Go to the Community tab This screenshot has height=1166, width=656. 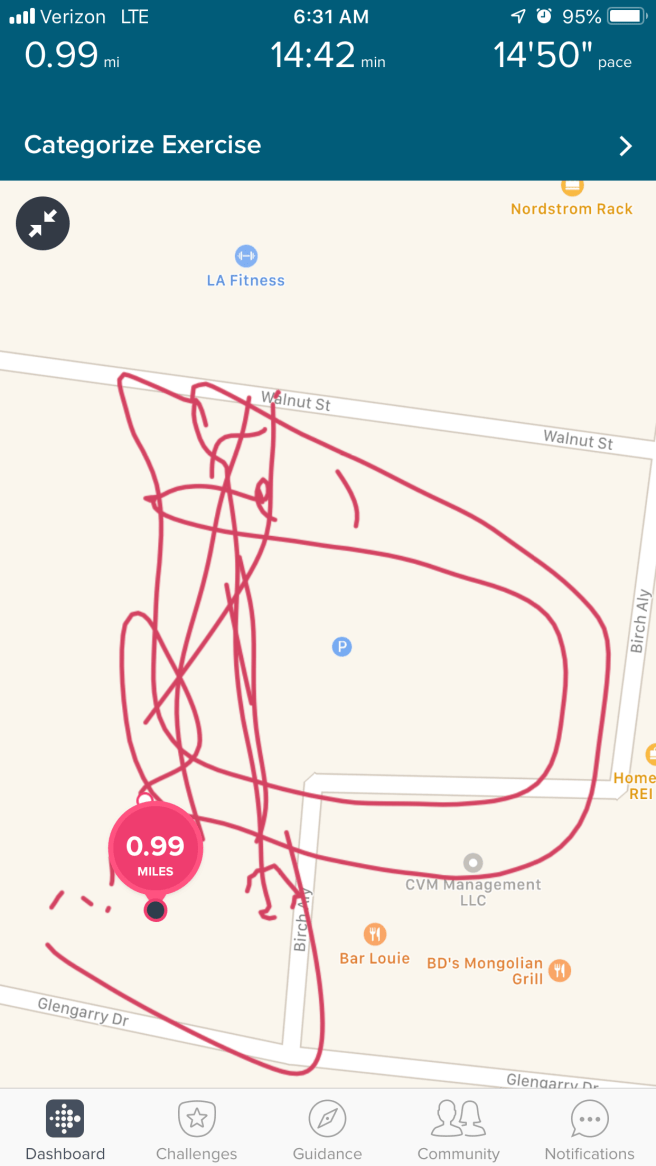(458, 1130)
